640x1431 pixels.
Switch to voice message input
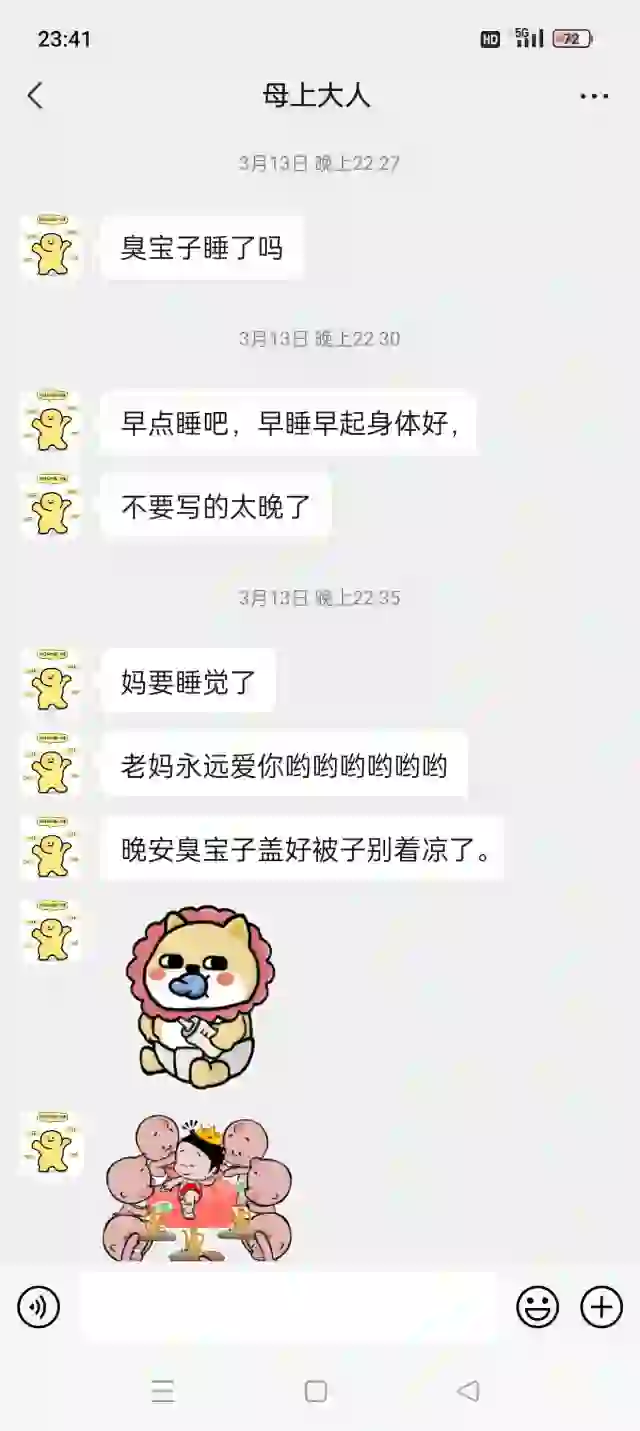(39, 1307)
